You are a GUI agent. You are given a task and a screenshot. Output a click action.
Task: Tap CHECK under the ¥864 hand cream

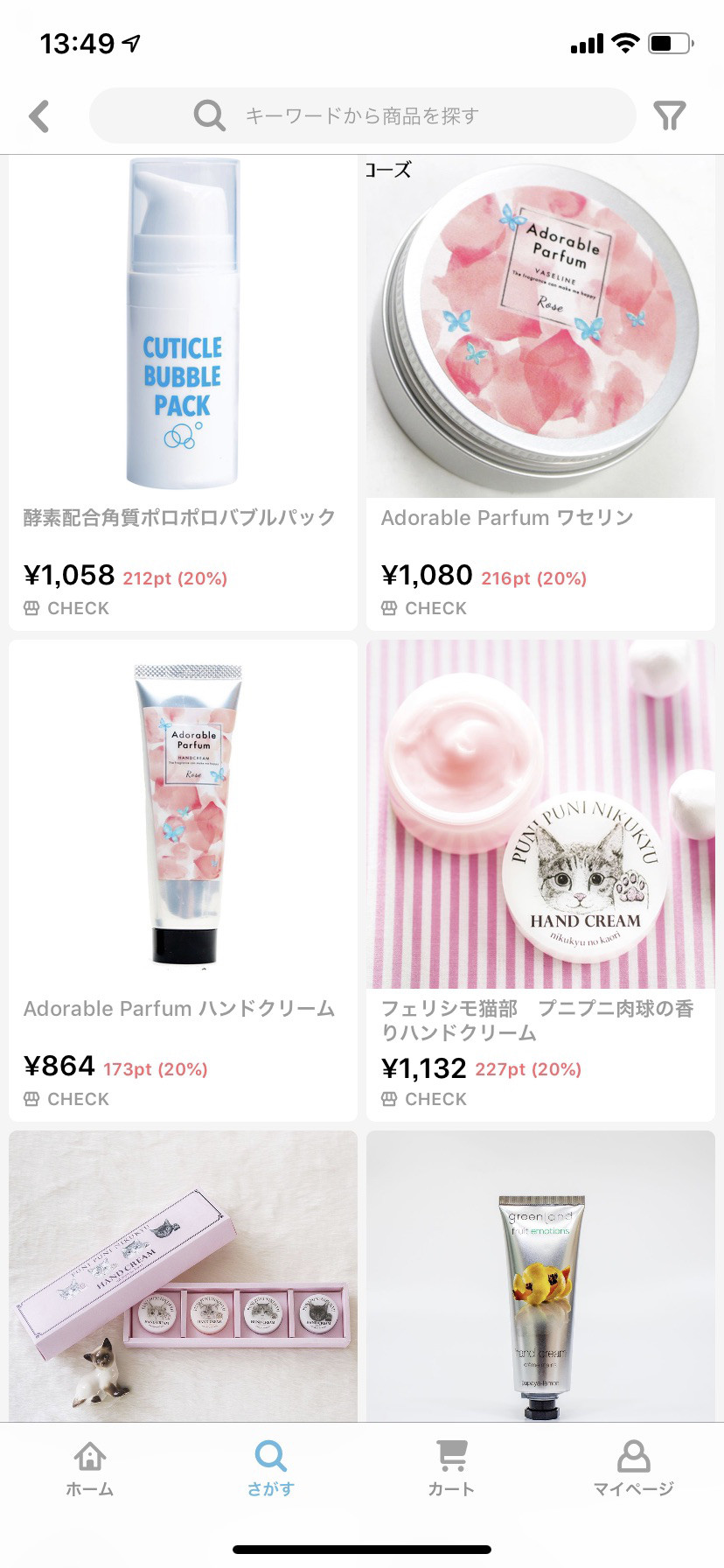coord(67,1099)
